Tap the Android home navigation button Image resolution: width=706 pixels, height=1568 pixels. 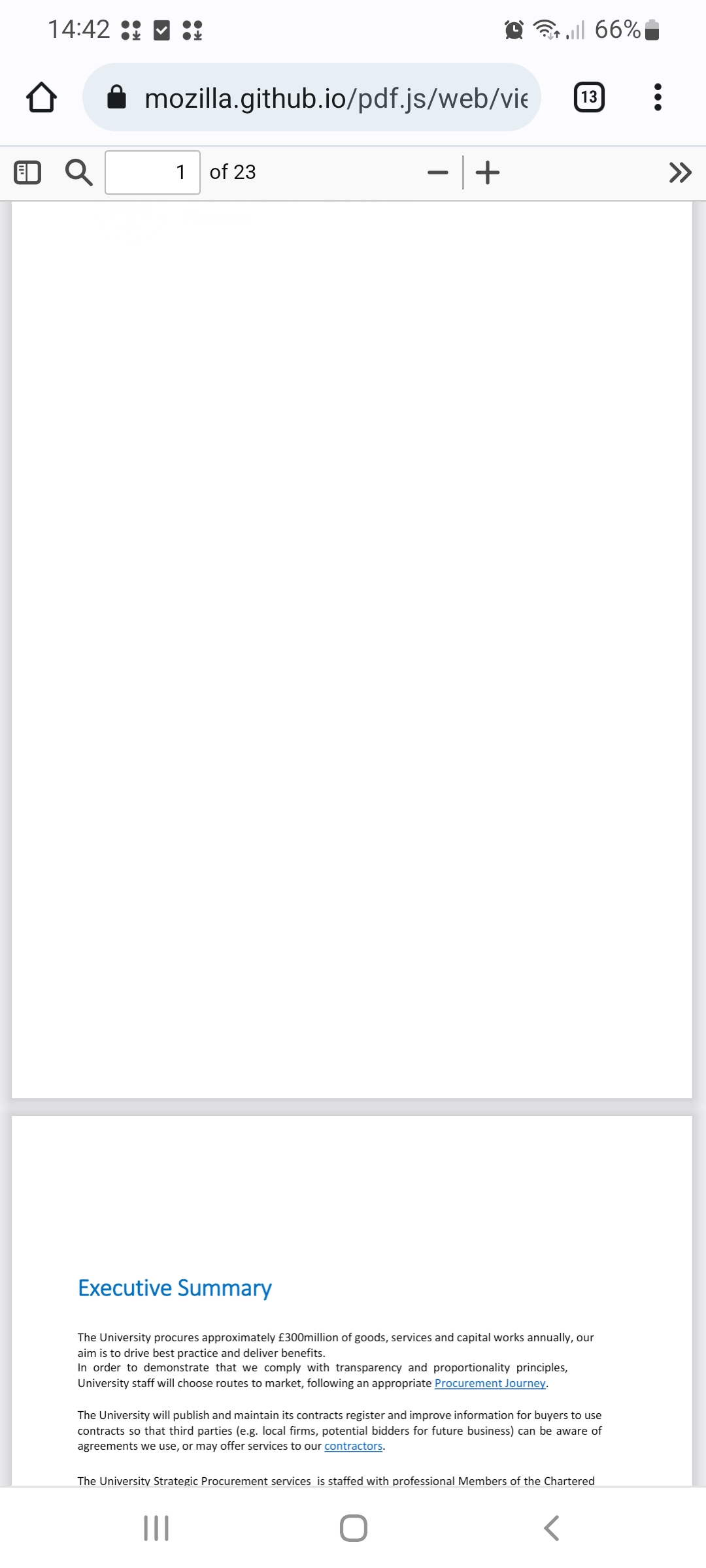click(x=353, y=1527)
